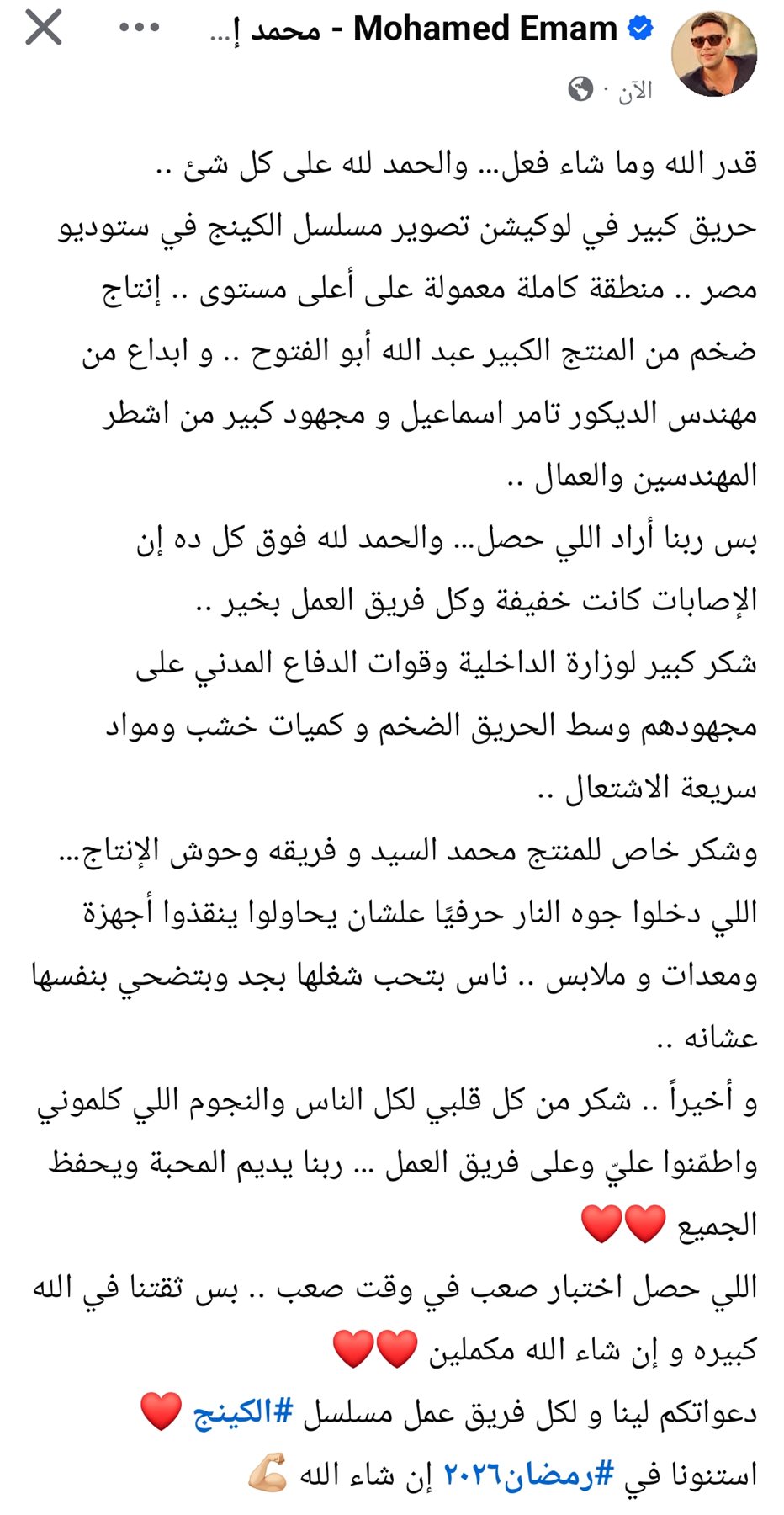
Task: Open the three-dot post options menu
Action: (x=140, y=29)
